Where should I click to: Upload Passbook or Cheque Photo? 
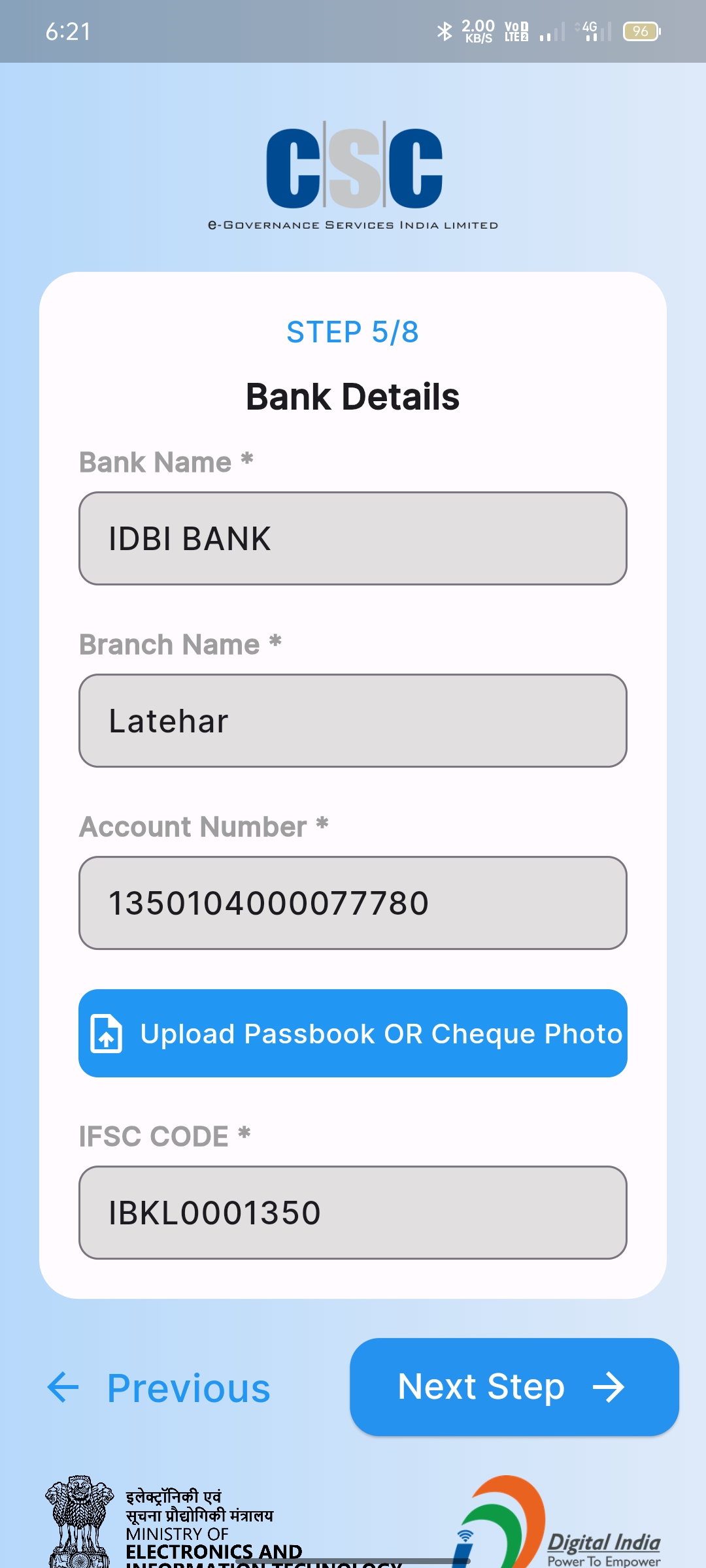tap(353, 1034)
